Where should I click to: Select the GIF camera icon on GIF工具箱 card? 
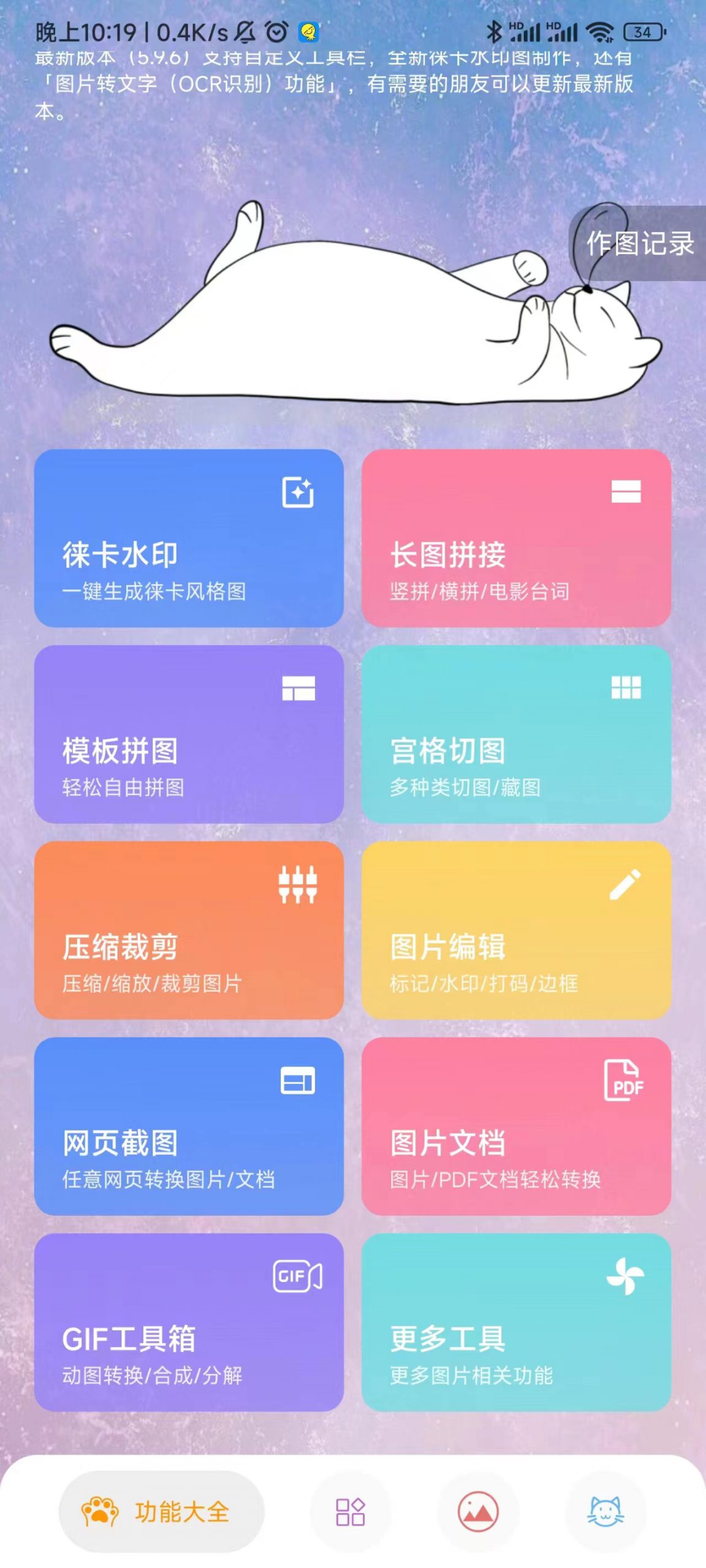(x=296, y=1277)
